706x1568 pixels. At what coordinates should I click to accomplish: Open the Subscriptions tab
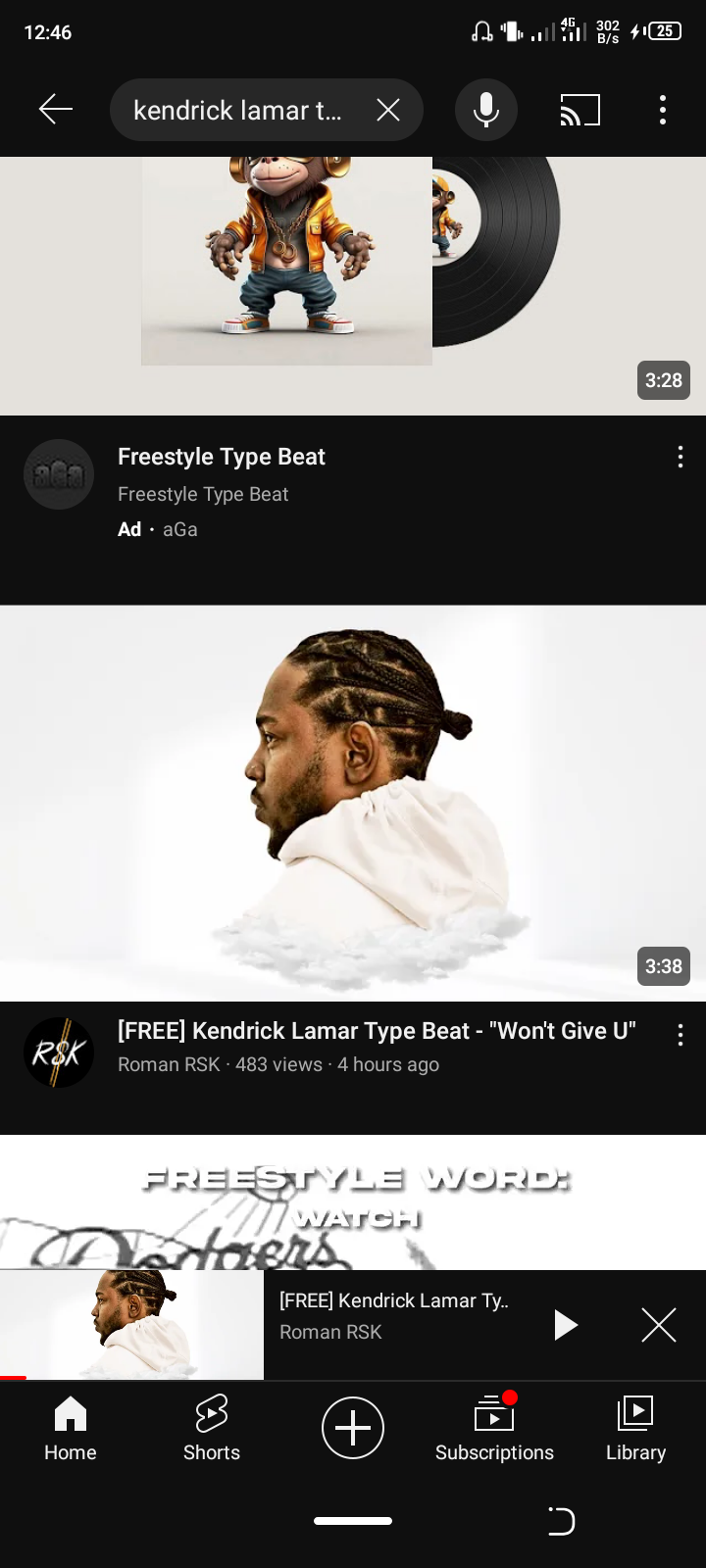point(494,1429)
